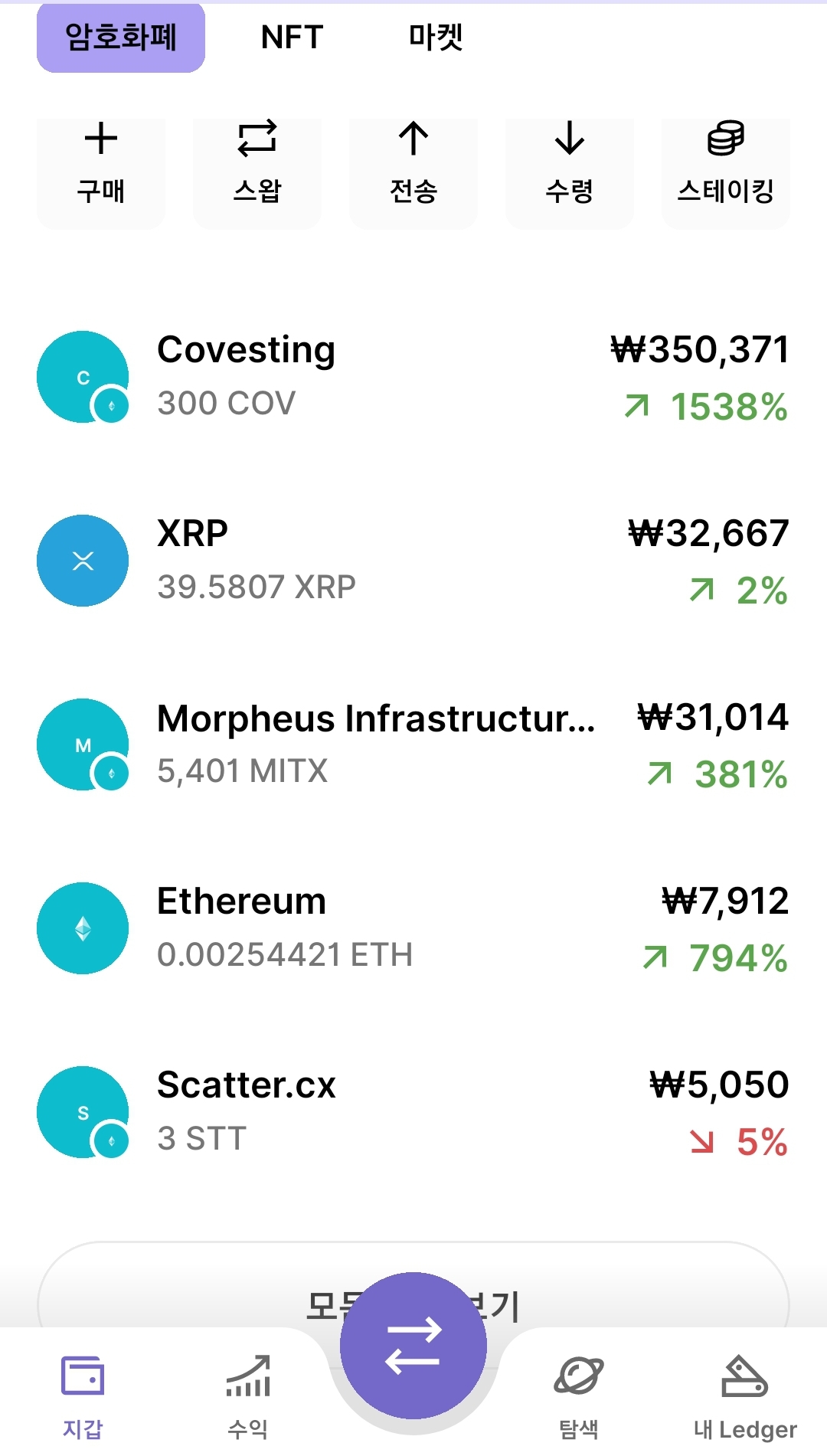The image size is (827, 1456).
Task: Select the Scatter.cx asset row
Action: (413, 1112)
